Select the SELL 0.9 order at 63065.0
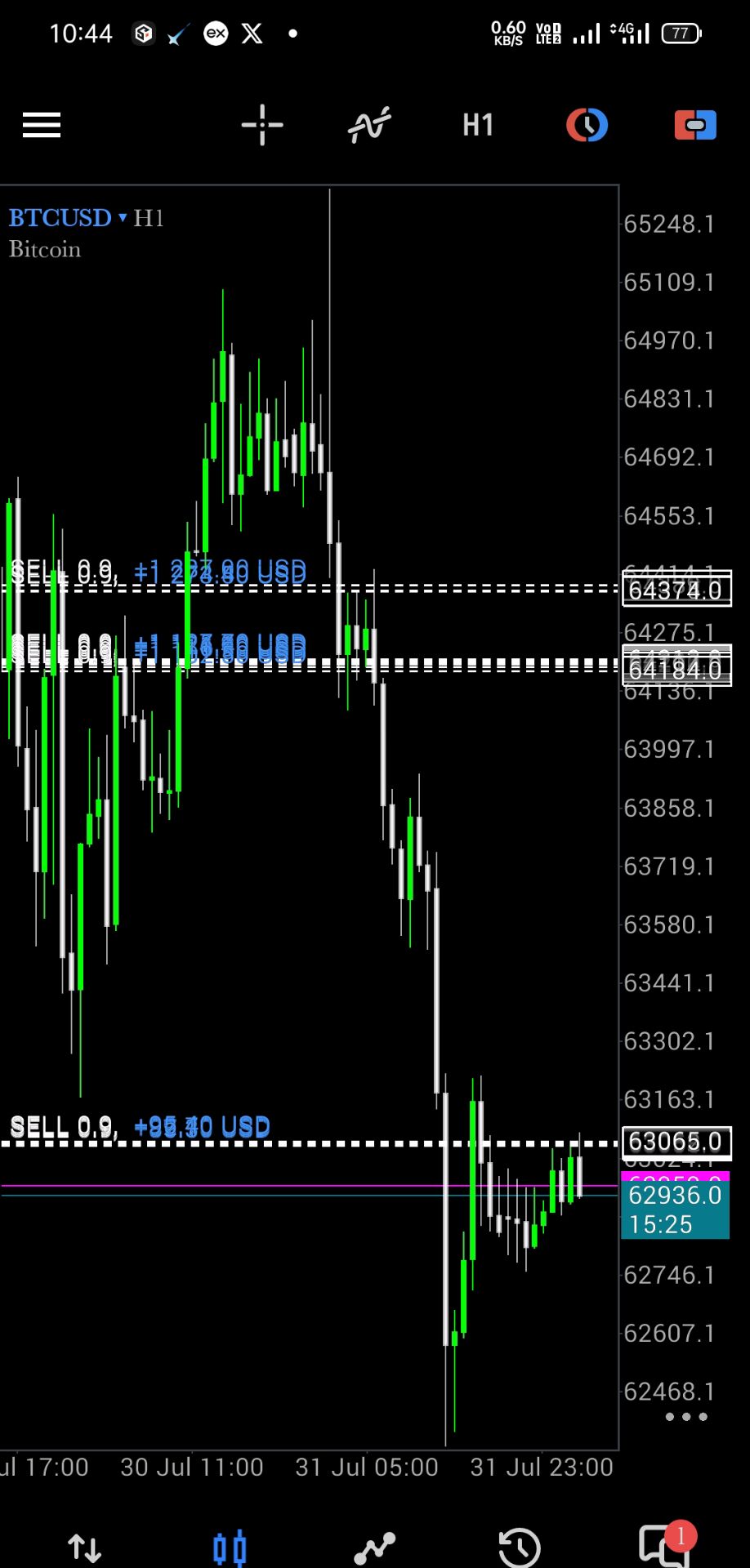Image resolution: width=750 pixels, height=1568 pixels. pos(140,1128)
